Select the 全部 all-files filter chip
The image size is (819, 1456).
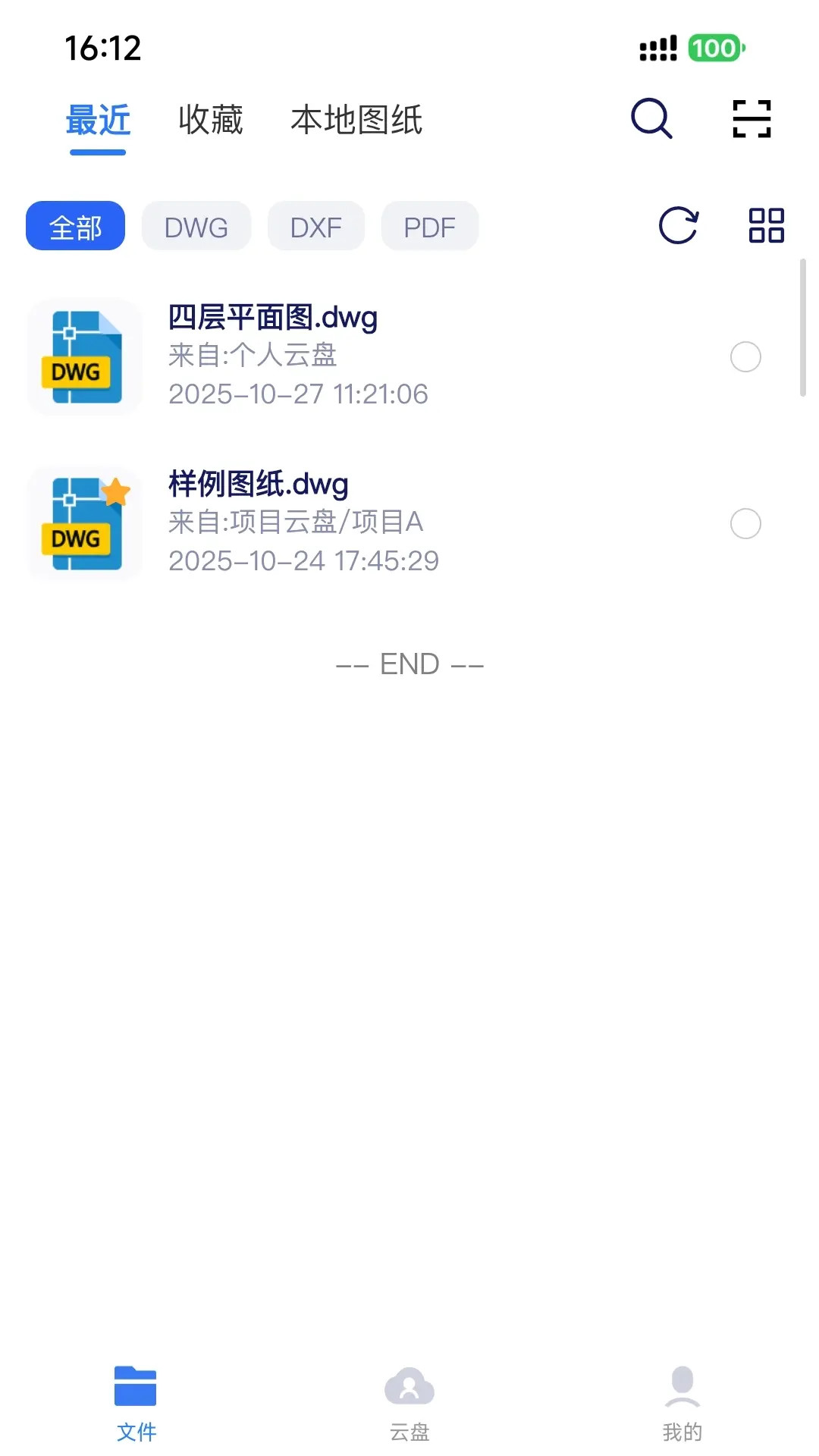pyautogui.click(x=74, y=226)
